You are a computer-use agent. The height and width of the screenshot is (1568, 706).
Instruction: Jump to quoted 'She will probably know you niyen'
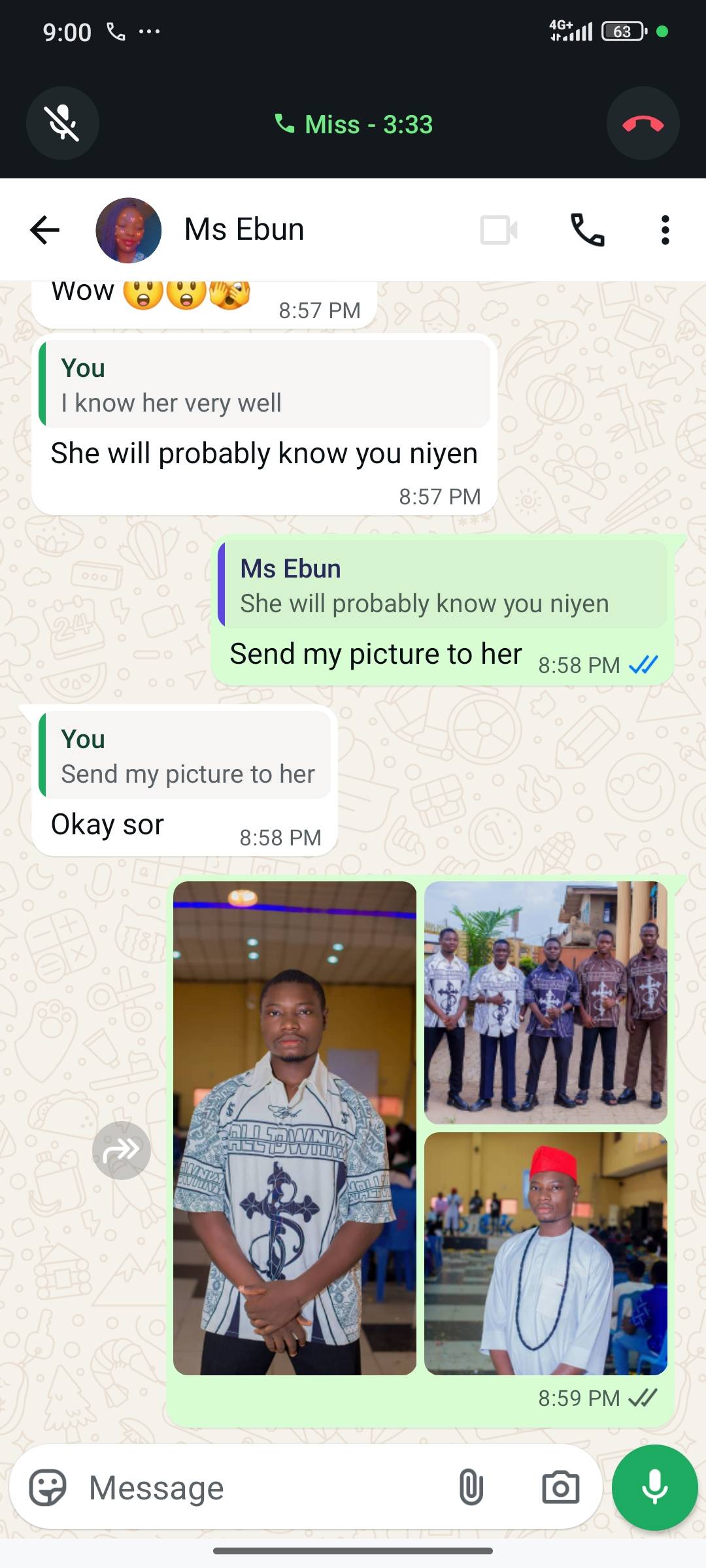(443, 585)
